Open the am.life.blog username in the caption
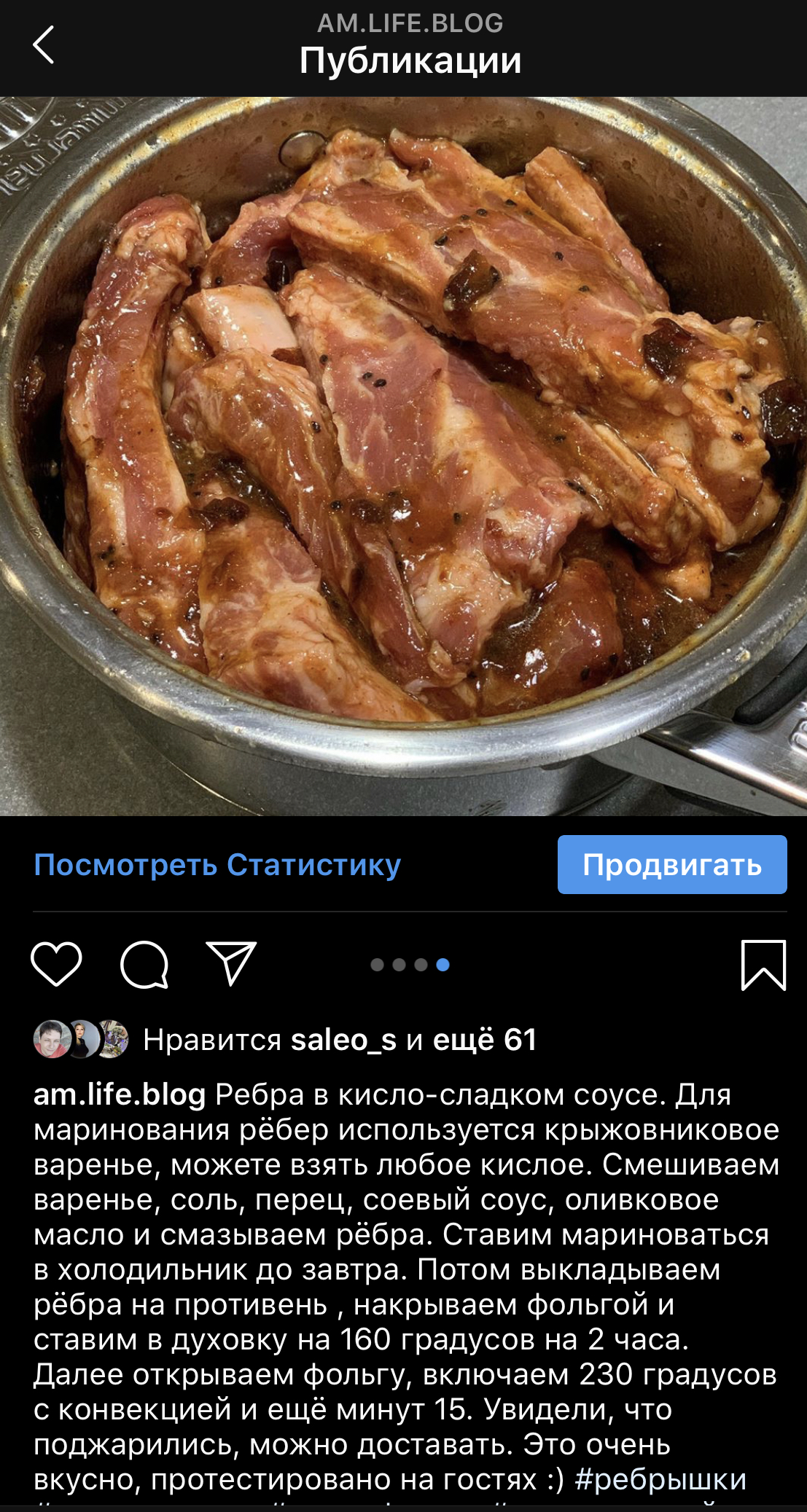Image resolution: width=807 pixels, height=1512 pixels. [120, 1094]
